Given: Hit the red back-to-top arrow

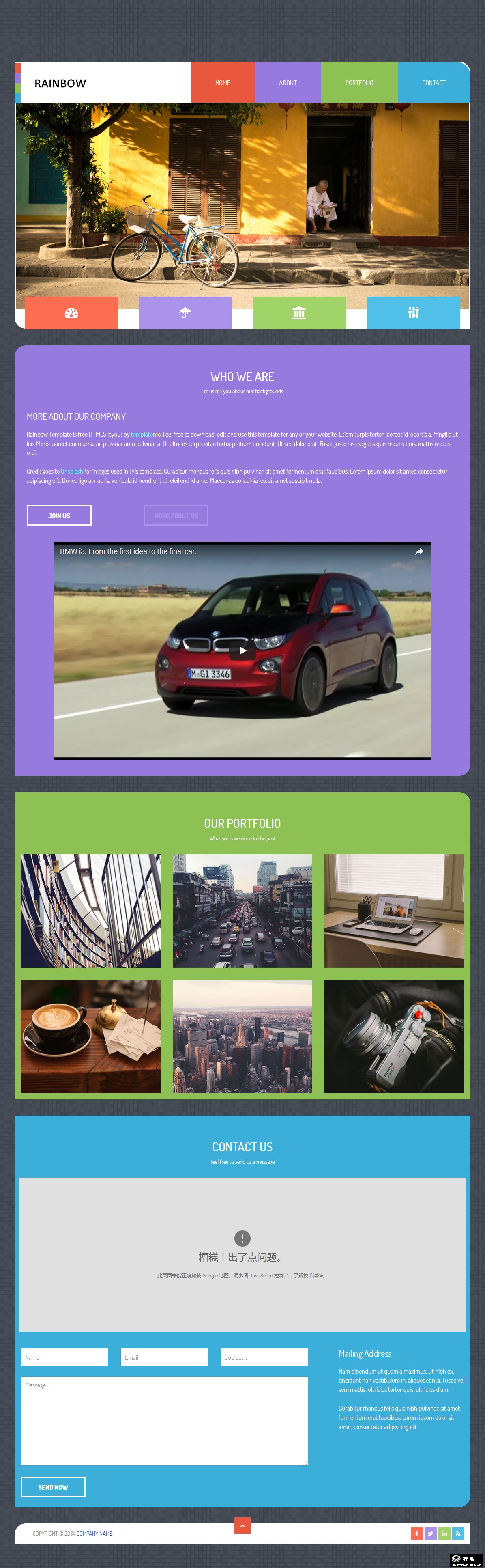Looking at the screenshot, I should [x=242, y=1525].
